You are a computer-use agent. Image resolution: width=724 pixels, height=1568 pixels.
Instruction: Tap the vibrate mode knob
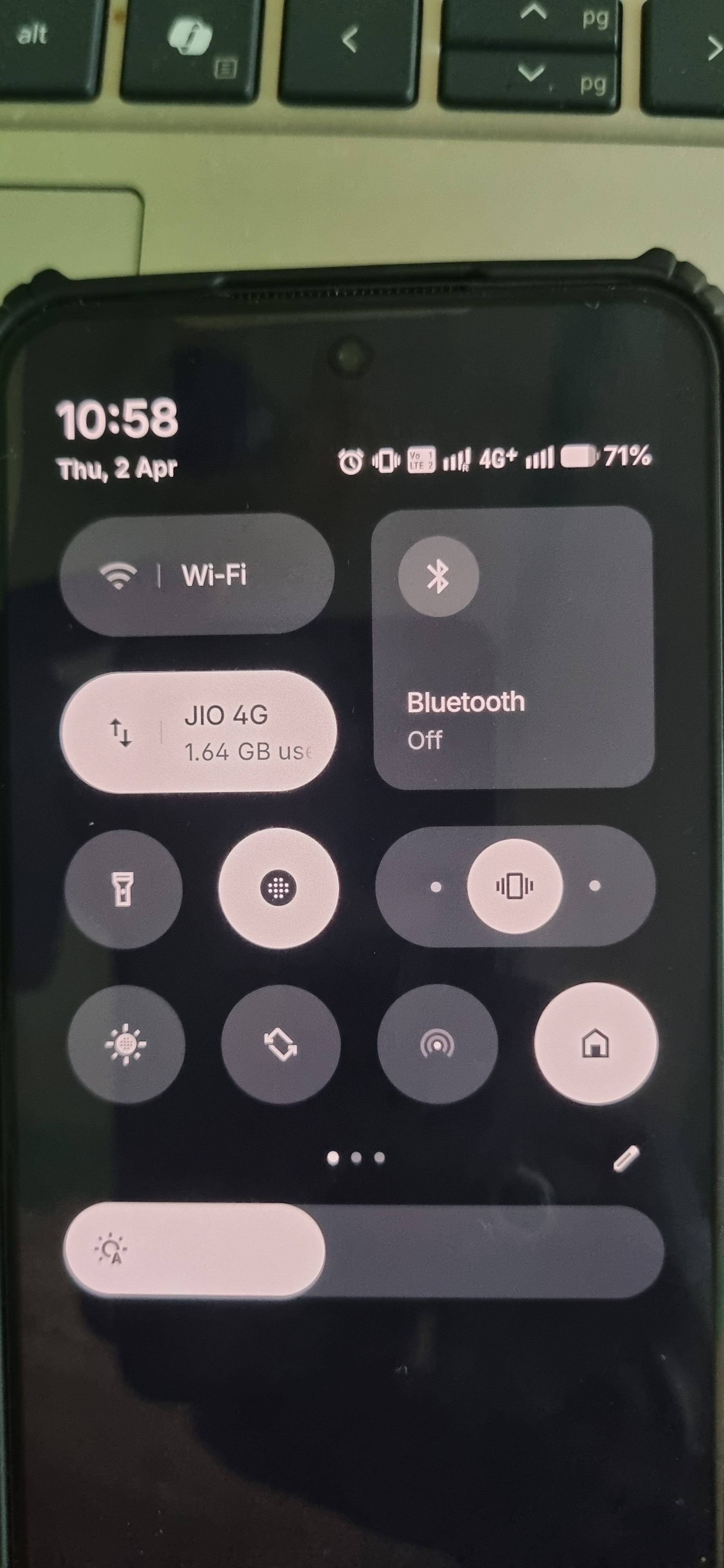click(x=515, y=886)
